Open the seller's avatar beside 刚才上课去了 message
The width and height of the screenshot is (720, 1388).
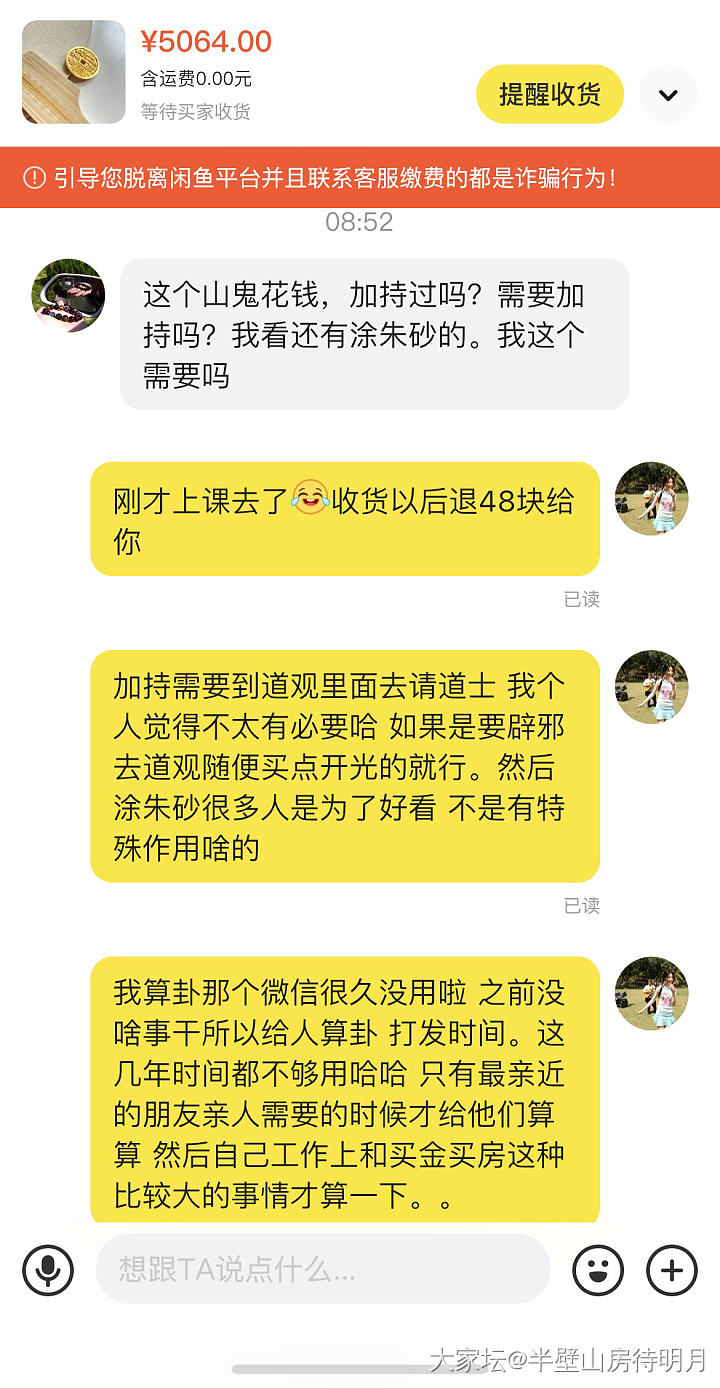click(x=652, y=499)
